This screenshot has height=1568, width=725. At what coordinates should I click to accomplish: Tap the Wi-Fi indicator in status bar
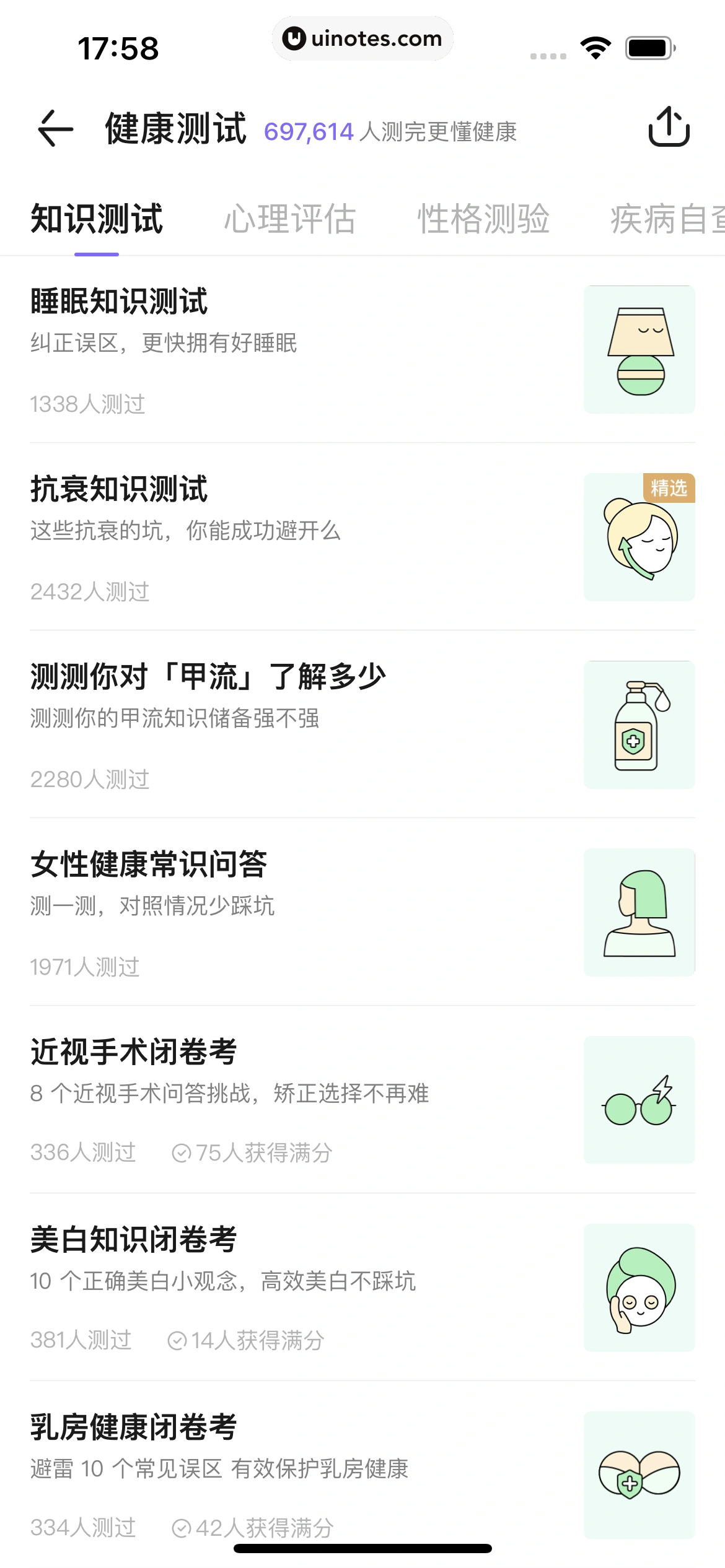click(x=594, y=46)
